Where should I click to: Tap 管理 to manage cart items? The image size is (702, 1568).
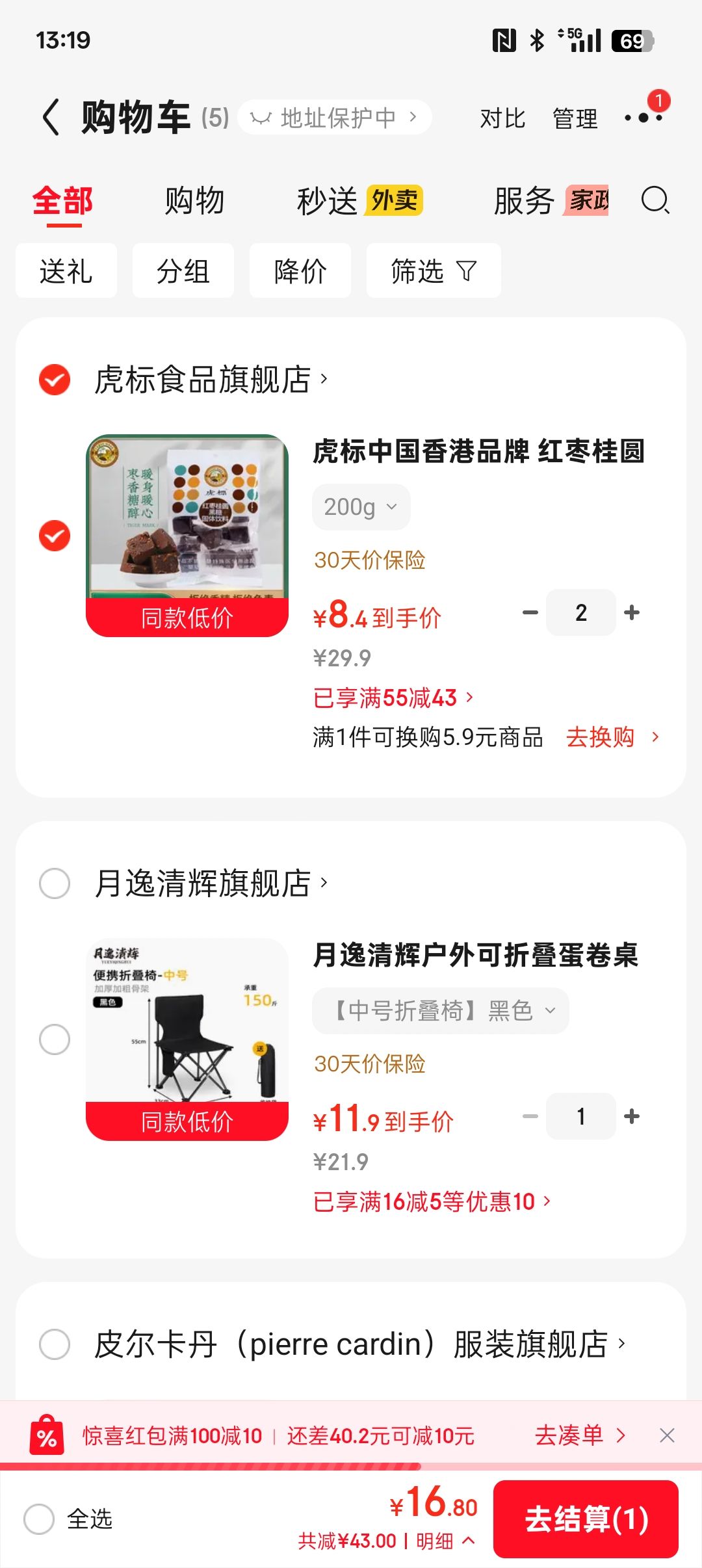click(575, 118)
